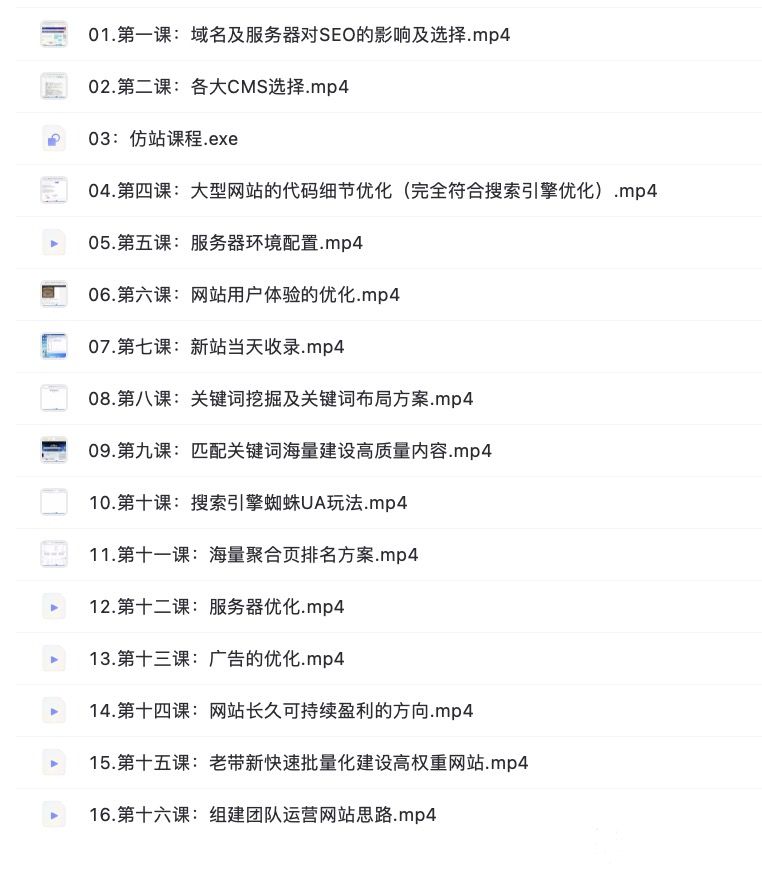Open 13.第十三课 广告的优化.mp4
762x876 pixels.
[216, 659]
